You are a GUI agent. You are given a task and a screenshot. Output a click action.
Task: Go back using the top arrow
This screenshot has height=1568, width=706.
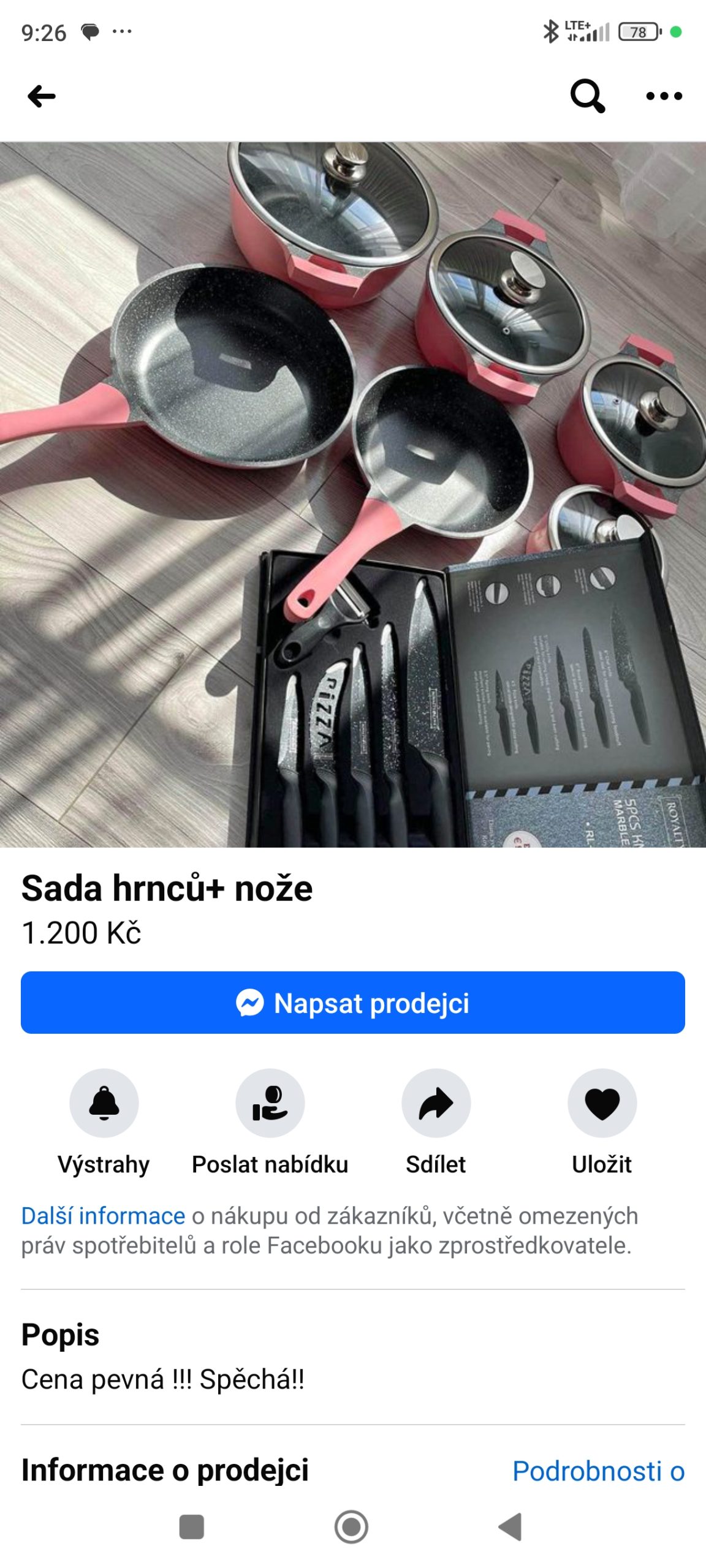coord(42,96)
